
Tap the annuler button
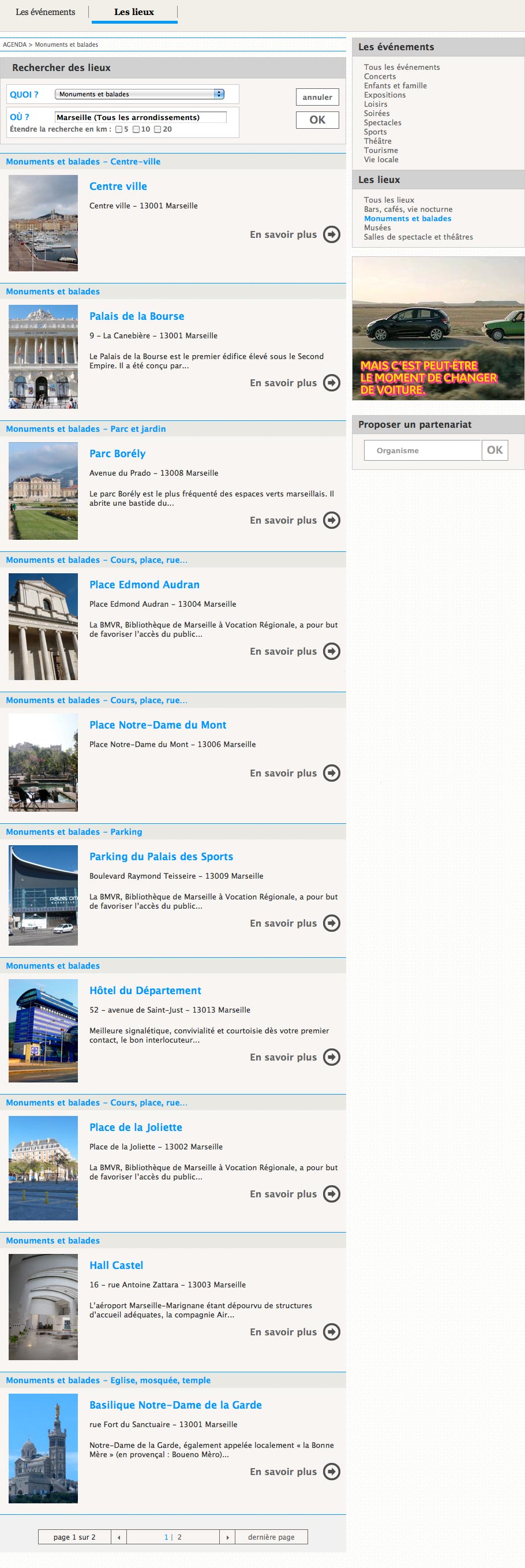click(317, 98)
